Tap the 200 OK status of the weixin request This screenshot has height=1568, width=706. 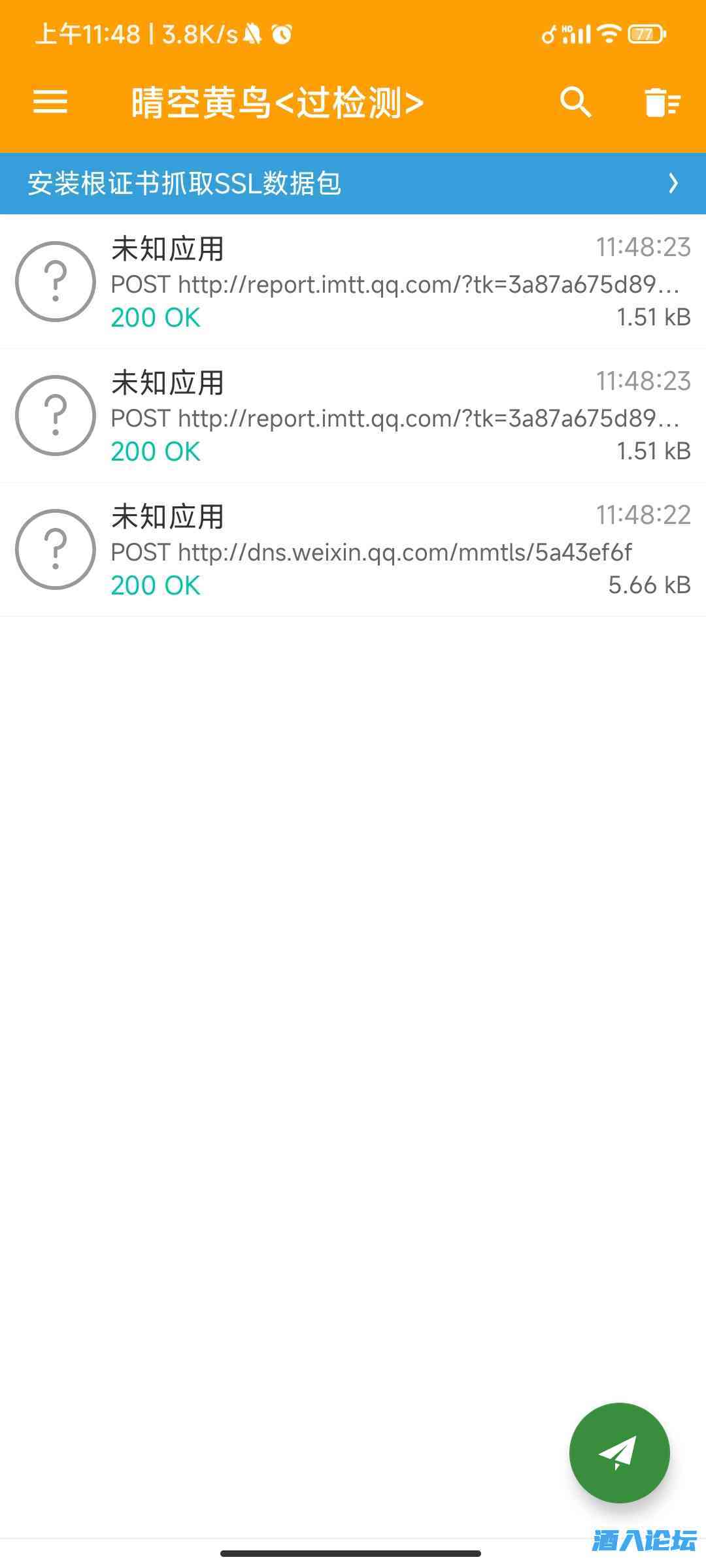click(155, 585)
